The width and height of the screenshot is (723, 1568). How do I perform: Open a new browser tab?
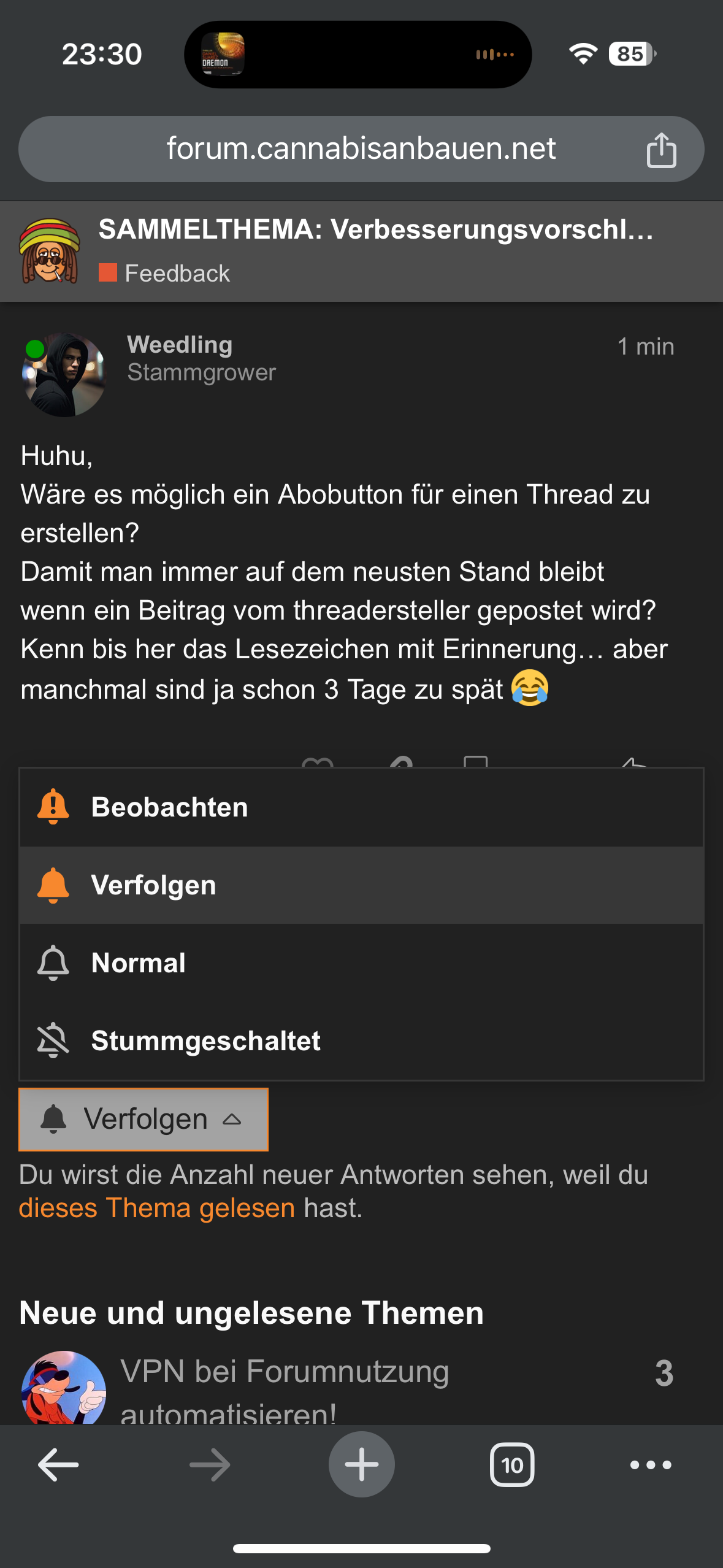[x=361, y=1464]
